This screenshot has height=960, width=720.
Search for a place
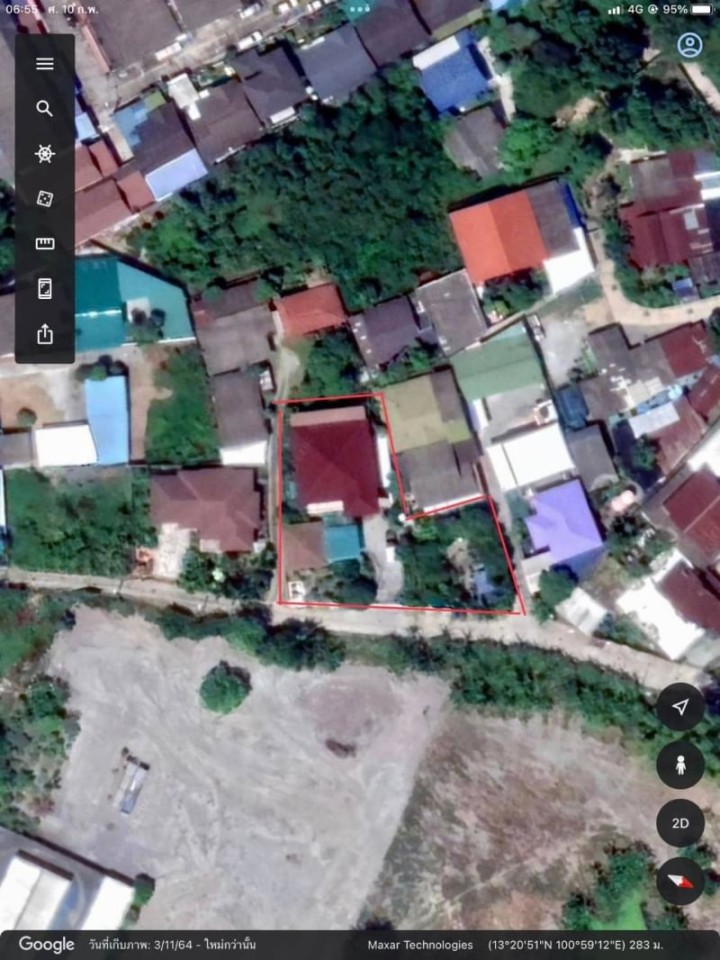(45, 108)
